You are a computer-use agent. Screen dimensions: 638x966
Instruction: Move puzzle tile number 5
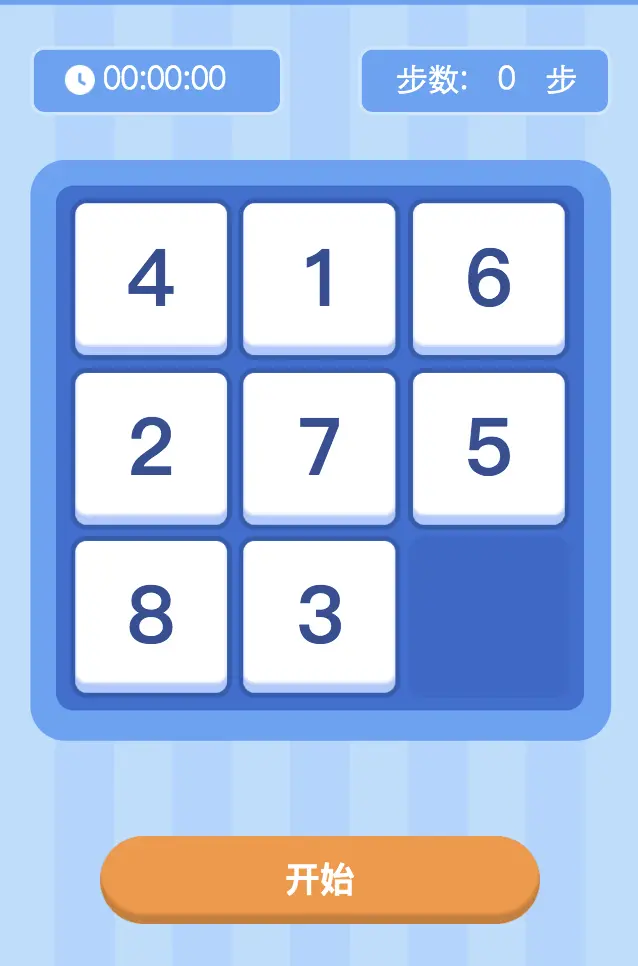(x=488, y=447)
